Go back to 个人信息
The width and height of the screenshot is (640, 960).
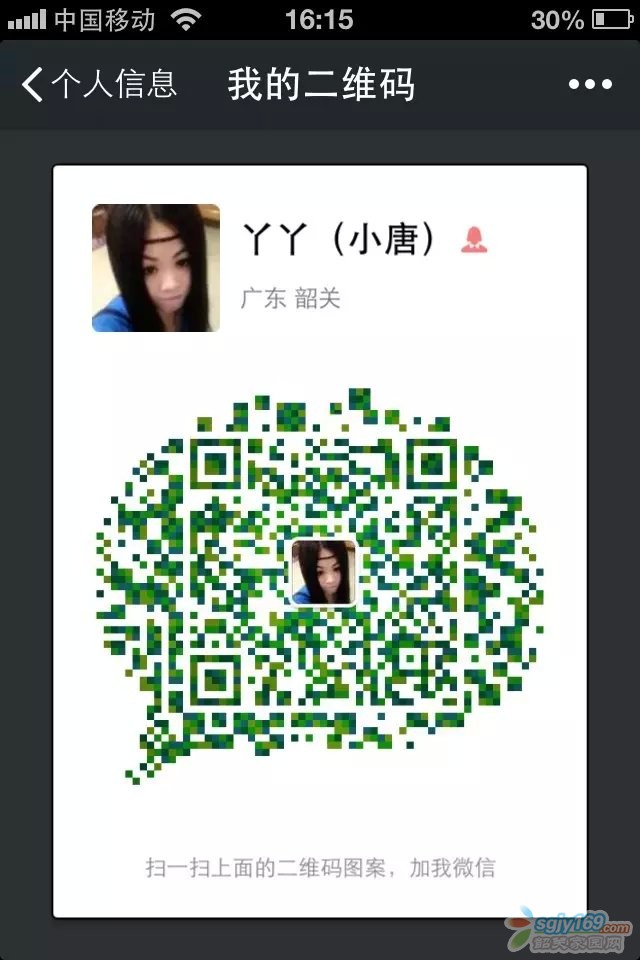click(98, 85)
